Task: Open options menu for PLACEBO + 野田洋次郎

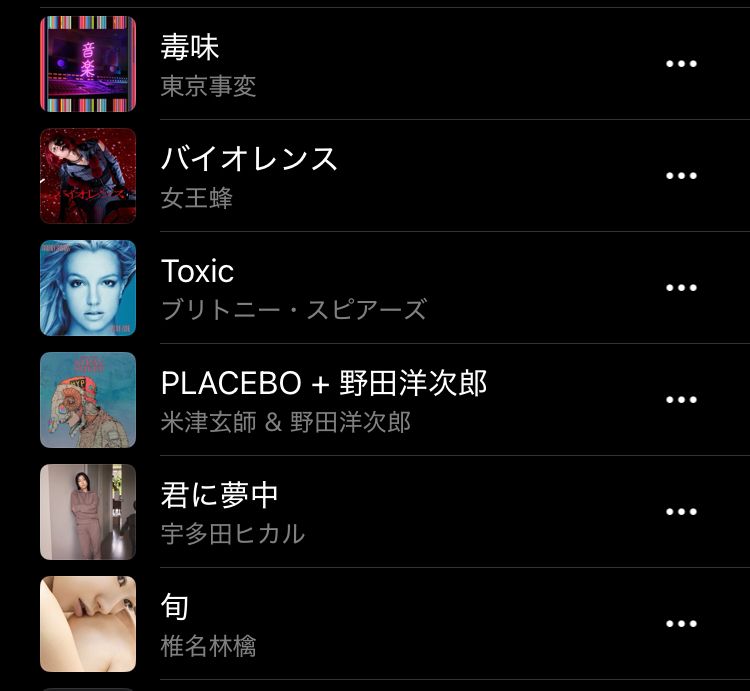Action: (x=681, y=400)
